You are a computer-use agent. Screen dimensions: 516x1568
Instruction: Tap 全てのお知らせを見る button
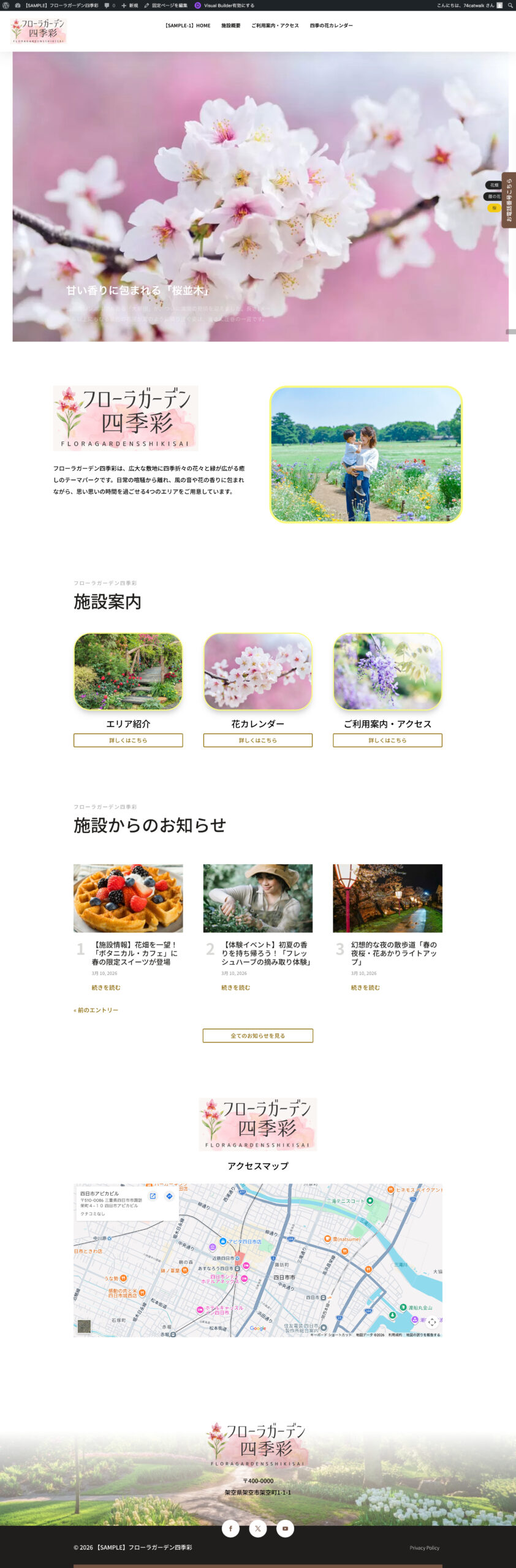257,1036
